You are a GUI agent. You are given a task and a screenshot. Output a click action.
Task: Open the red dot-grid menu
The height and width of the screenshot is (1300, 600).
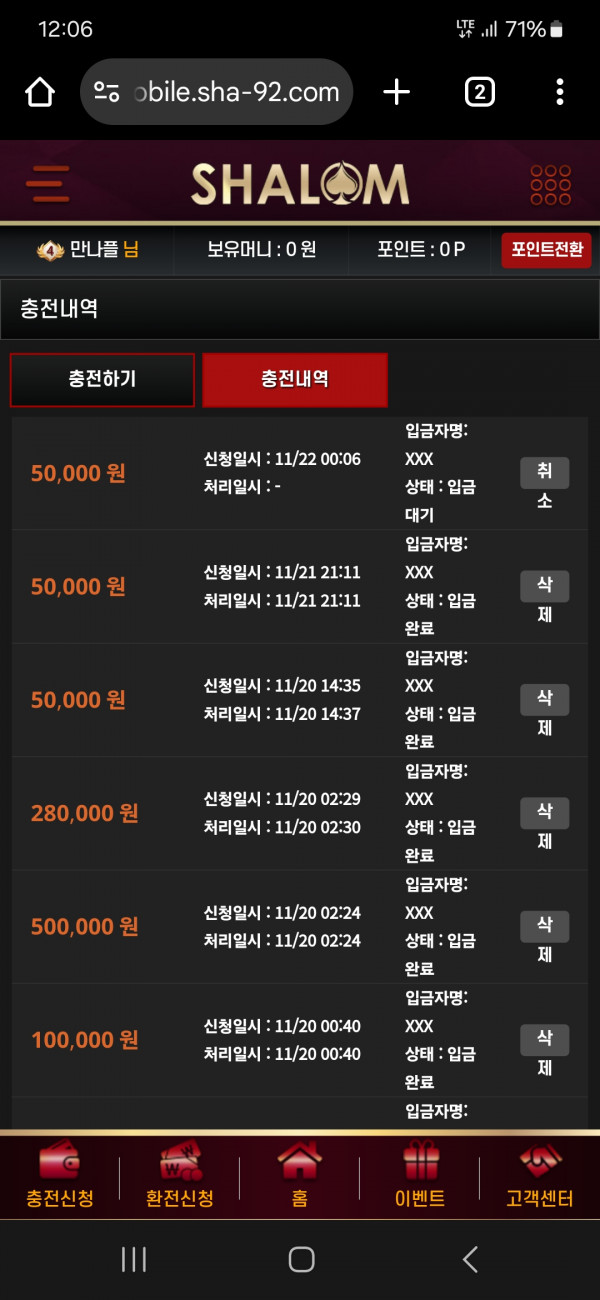pyautogui.click(x=550, y=184)
